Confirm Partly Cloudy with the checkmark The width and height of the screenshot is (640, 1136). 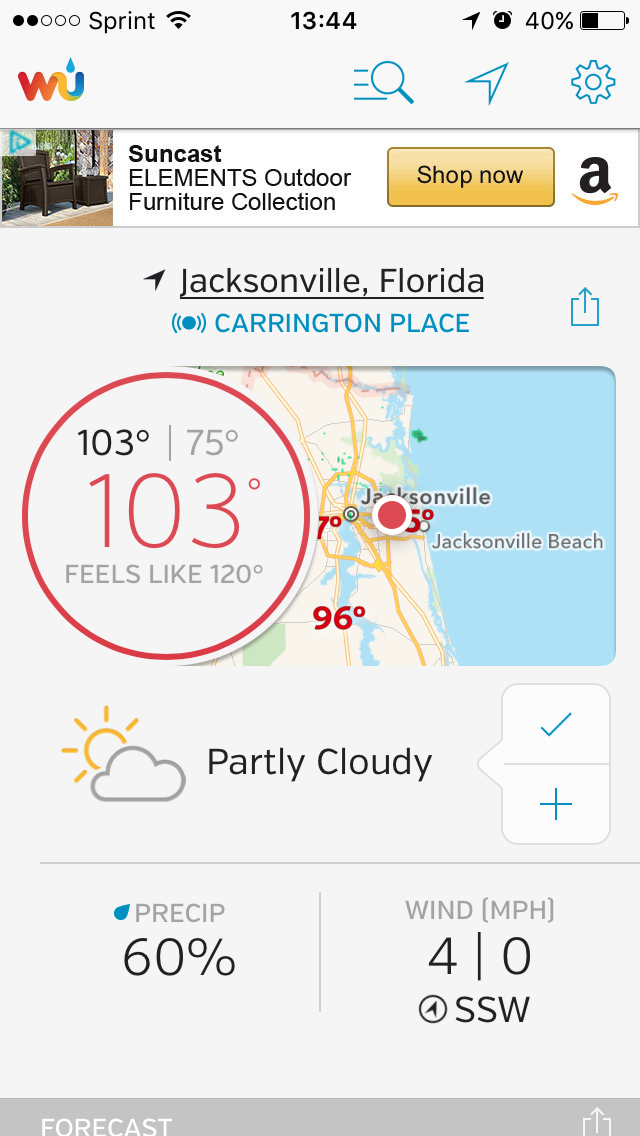pos(555,725)
